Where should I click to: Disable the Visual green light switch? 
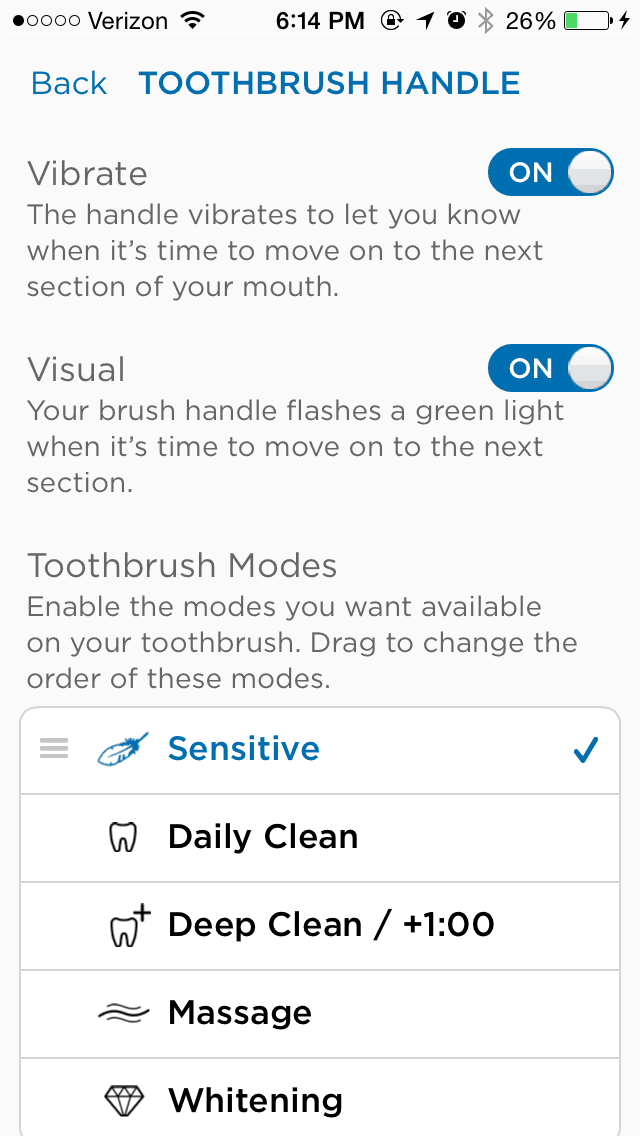pyautogui.click(x=551, y=368)
